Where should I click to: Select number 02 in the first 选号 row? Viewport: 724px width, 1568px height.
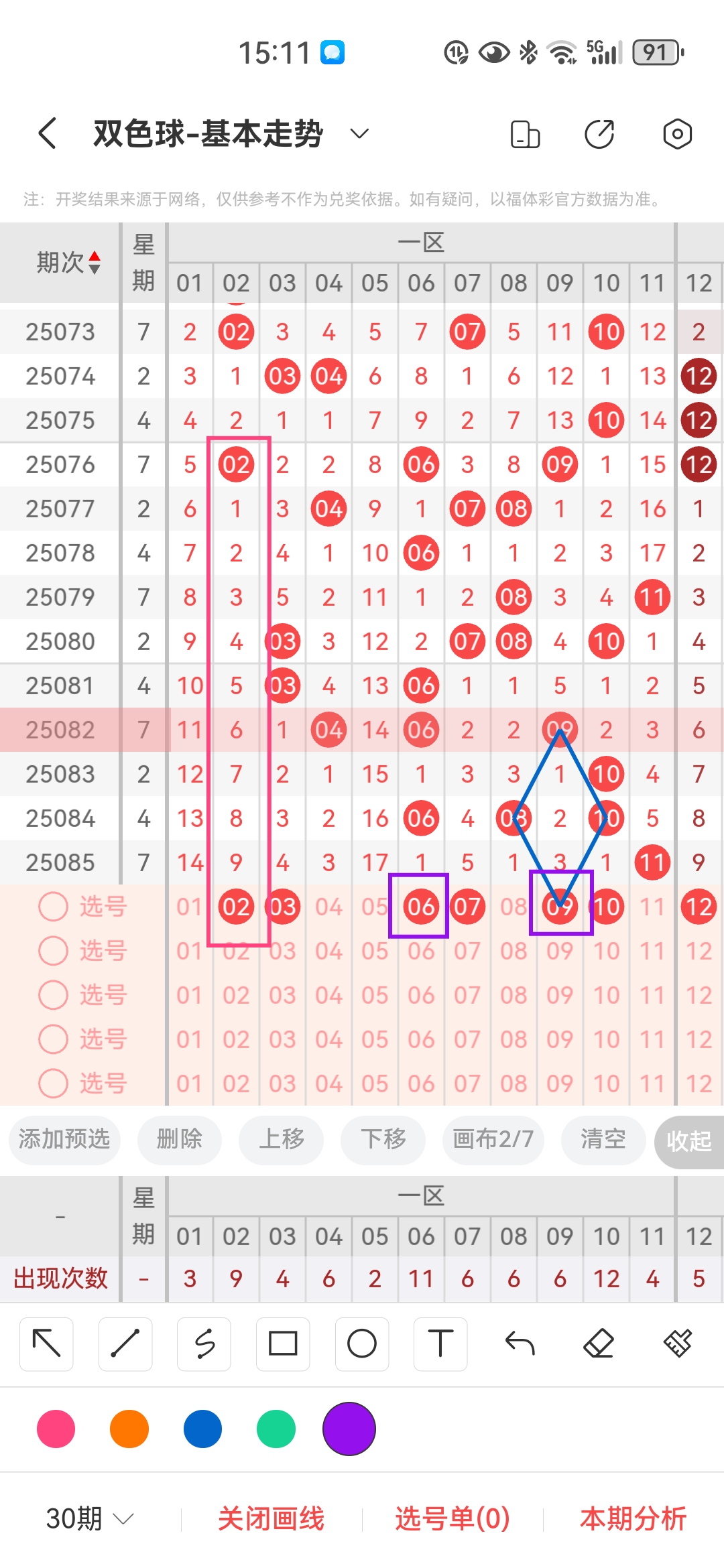[236, 906]
